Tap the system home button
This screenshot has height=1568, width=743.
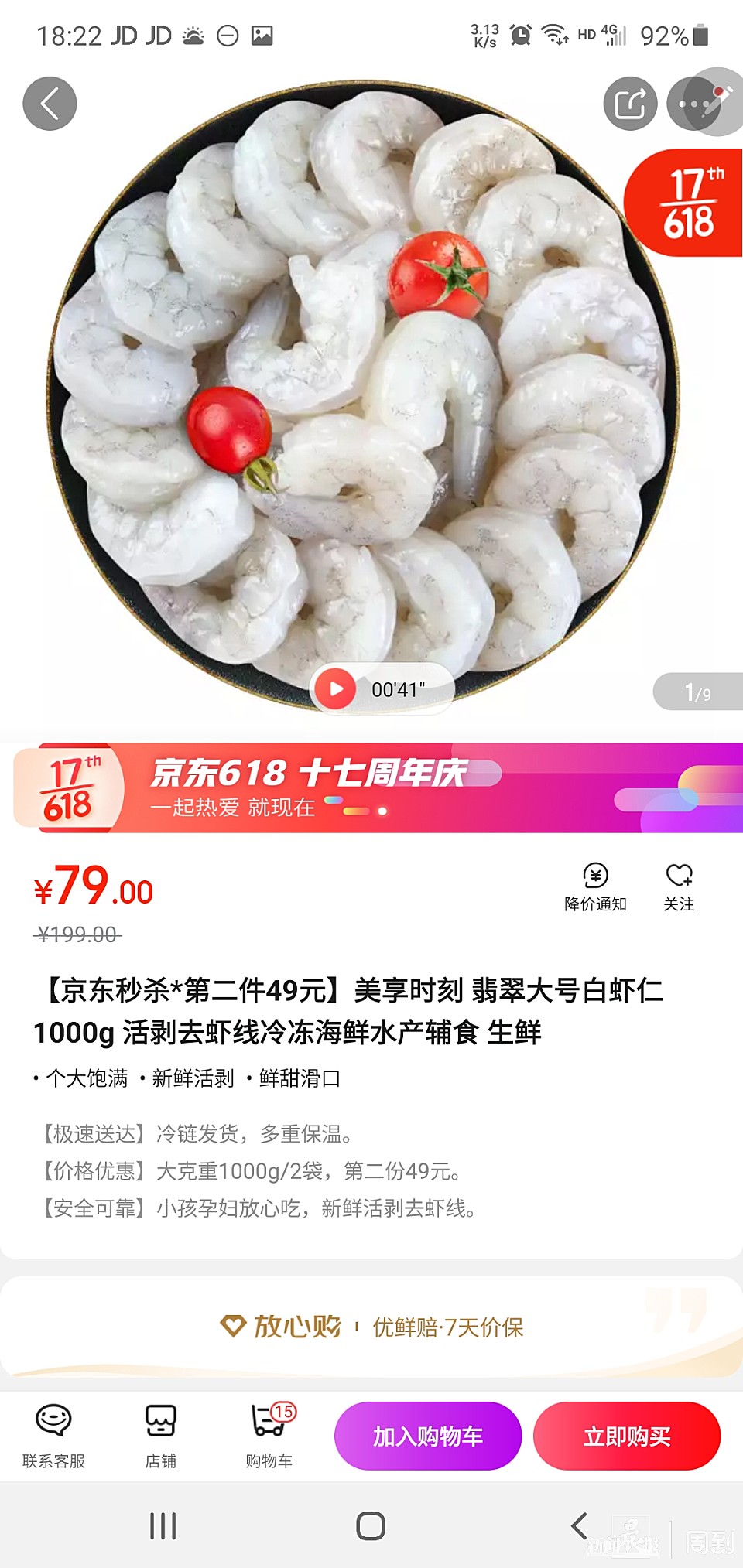coord(371,1526)
